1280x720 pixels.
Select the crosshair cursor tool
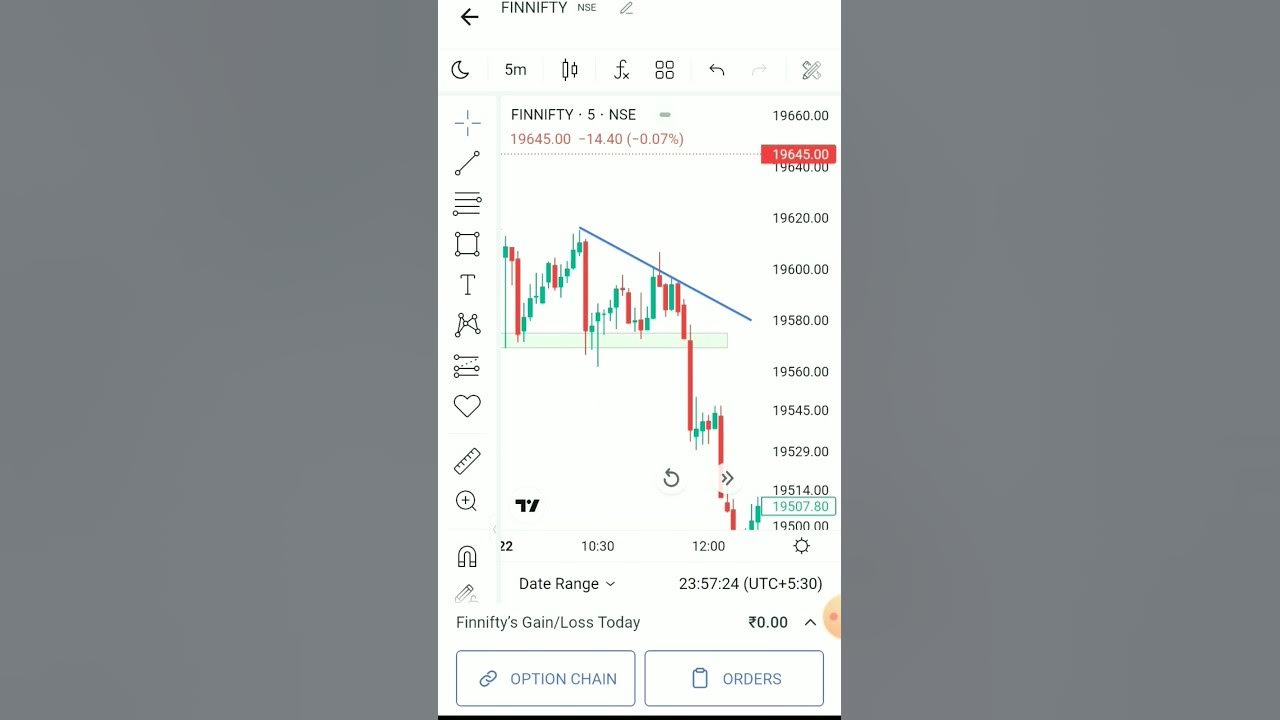467,123
